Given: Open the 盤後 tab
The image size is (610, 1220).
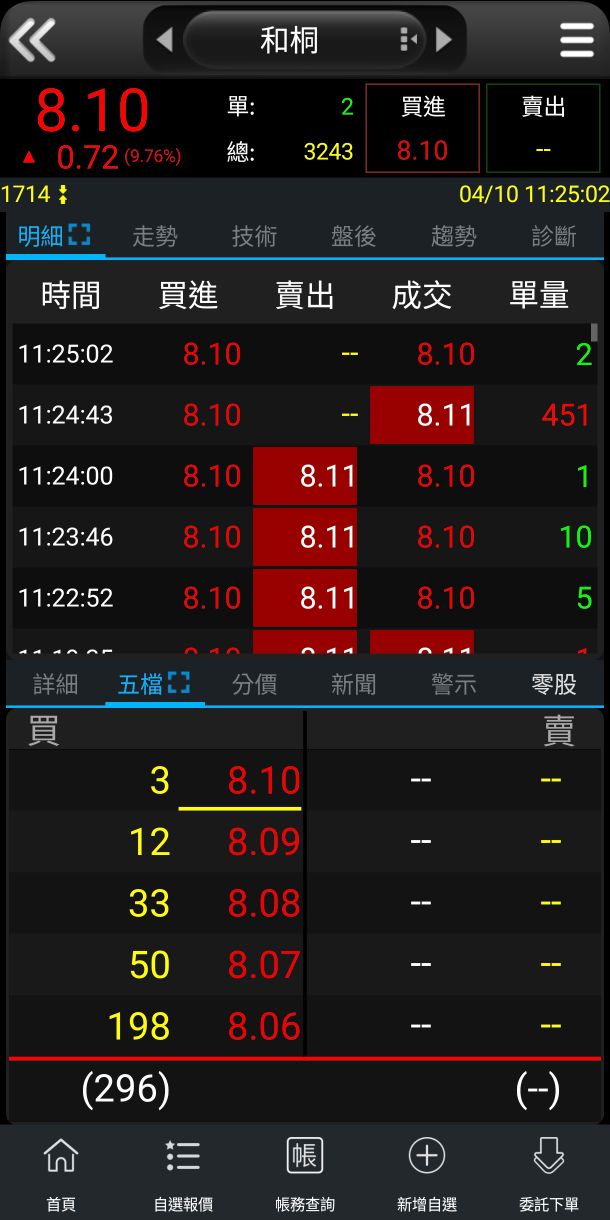Looking at the screenshot, I should point(353,236).
